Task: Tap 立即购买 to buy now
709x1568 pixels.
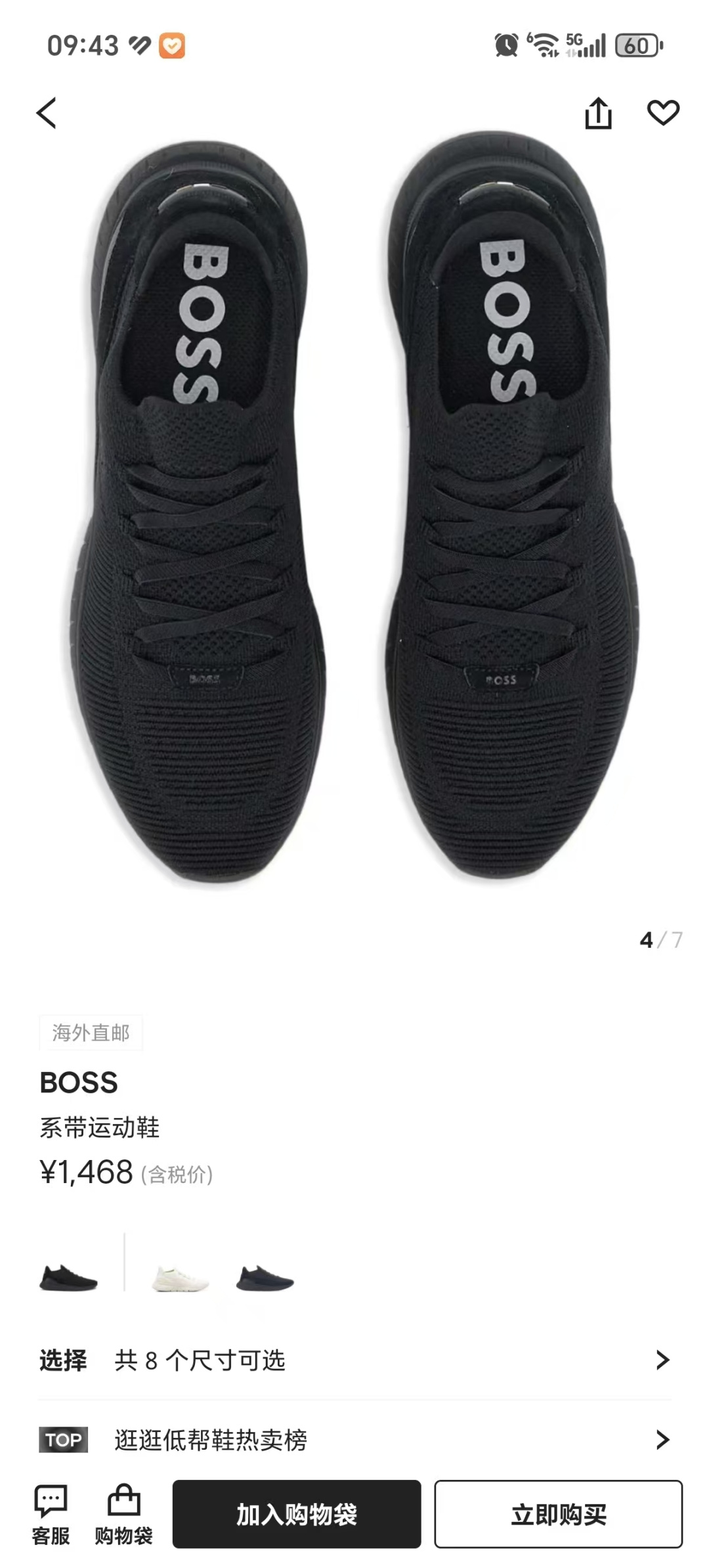Action: (x=558, y=1514)
